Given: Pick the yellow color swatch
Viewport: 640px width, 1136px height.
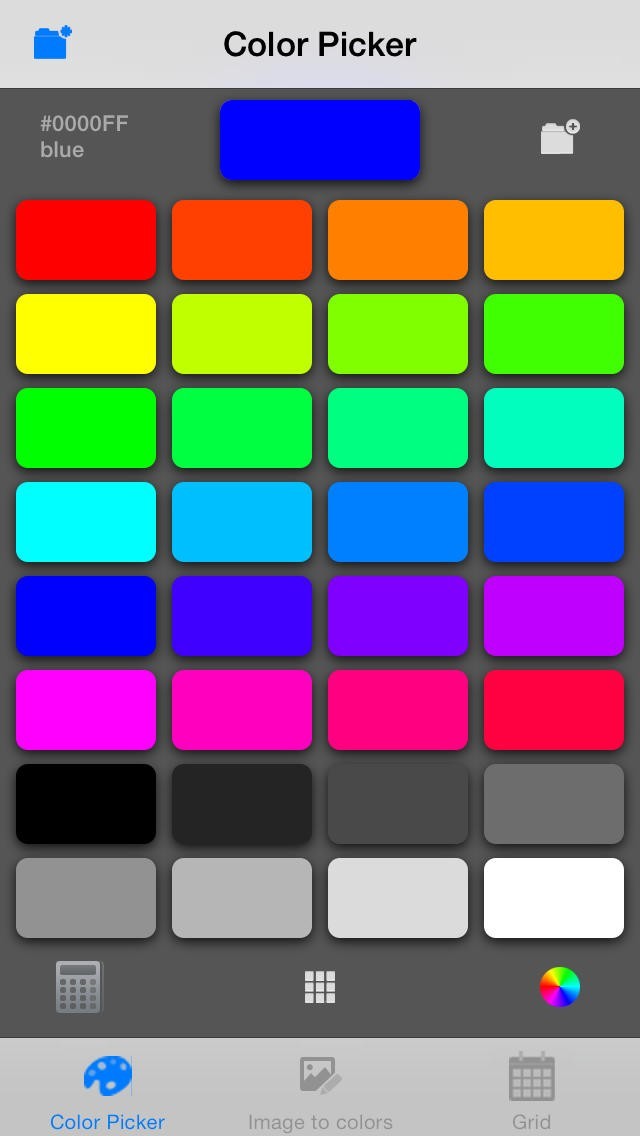Looking at the screenshot, I should (86, 334).
